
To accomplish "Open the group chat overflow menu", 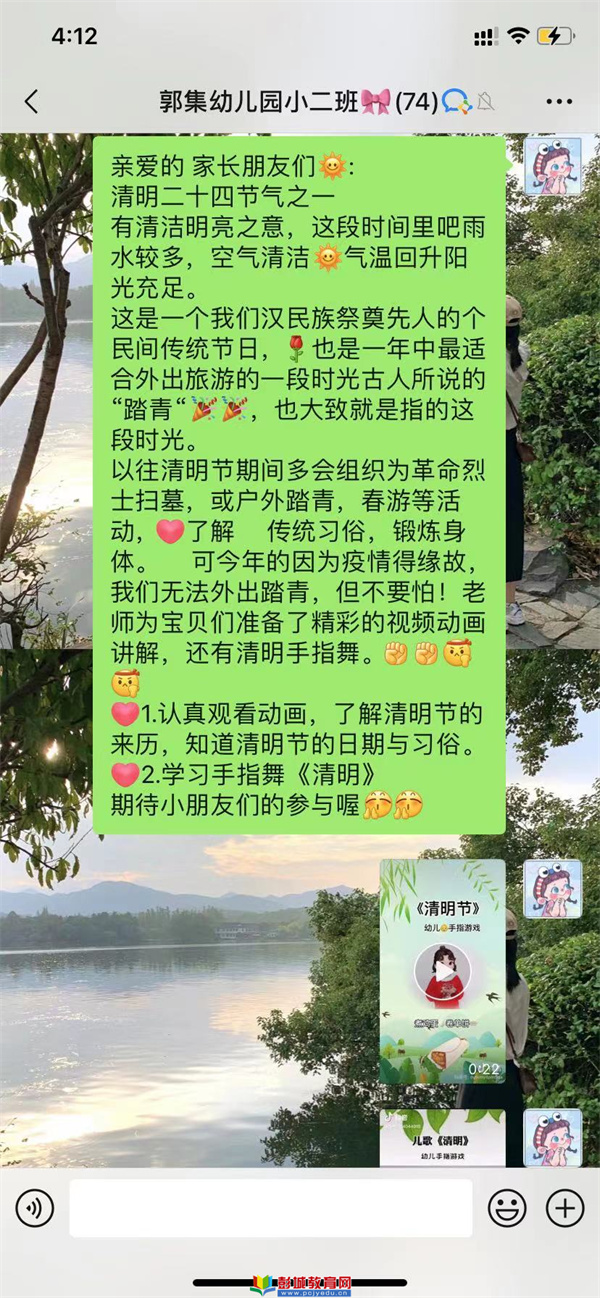I will [559, 101].
